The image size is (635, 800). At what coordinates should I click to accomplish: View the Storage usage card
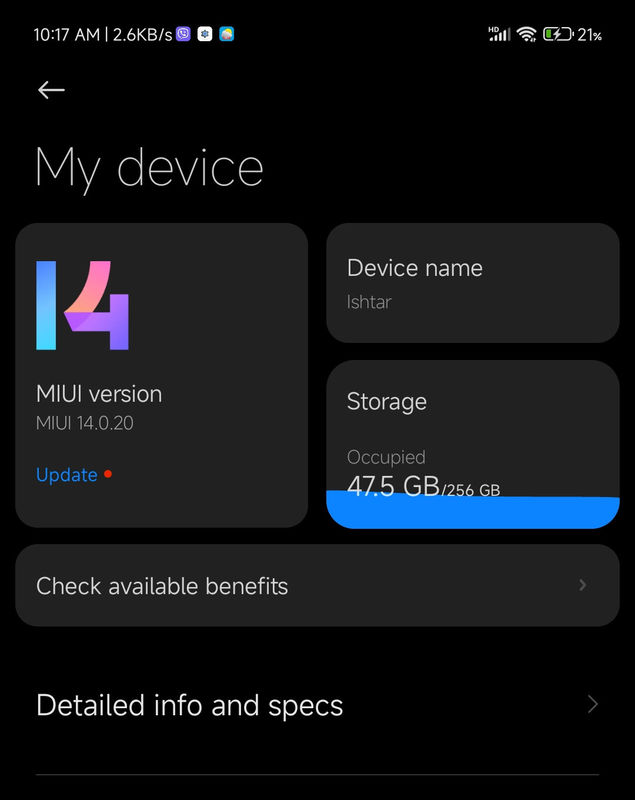(x=472, y=443)
